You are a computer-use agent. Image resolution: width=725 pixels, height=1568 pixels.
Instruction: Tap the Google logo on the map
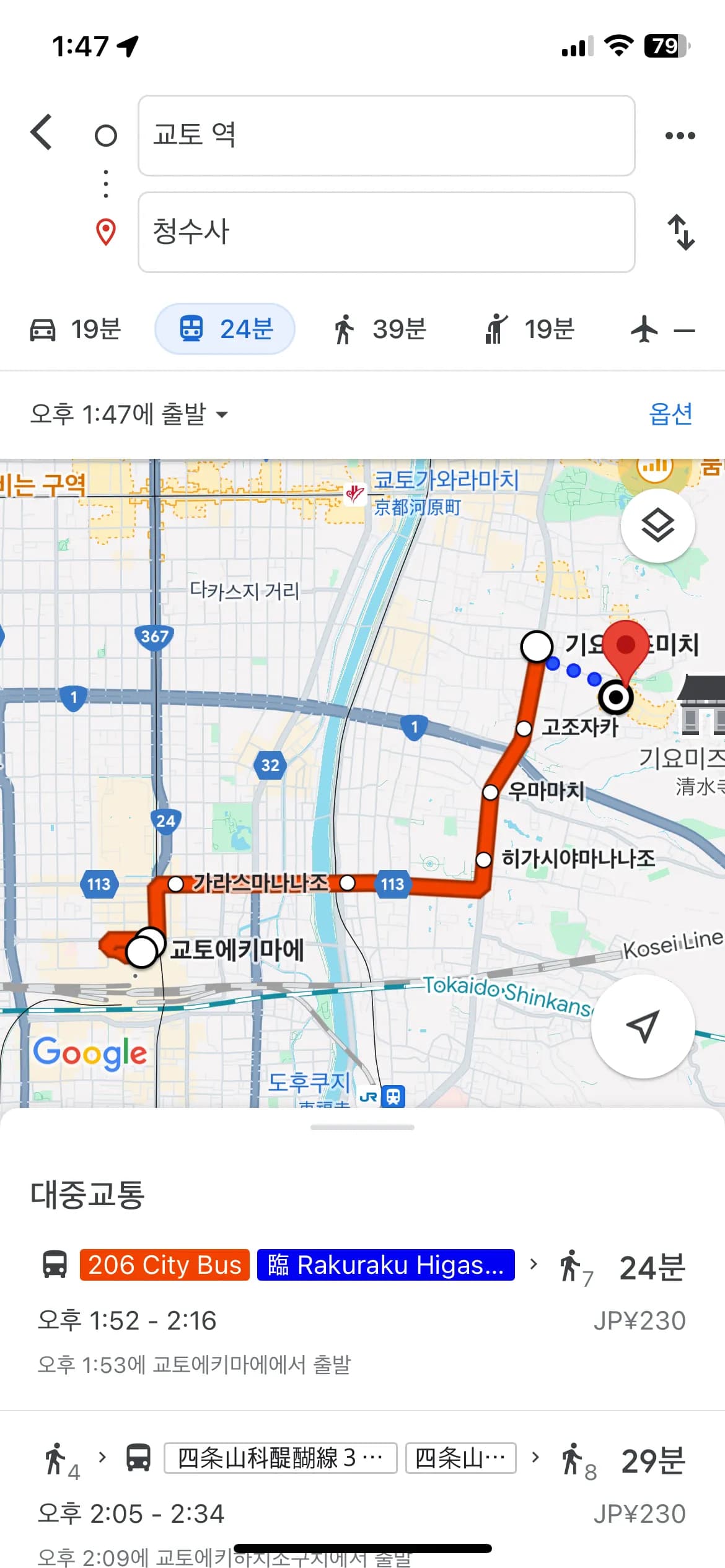pyautogui.click(x=91, y=1053)
